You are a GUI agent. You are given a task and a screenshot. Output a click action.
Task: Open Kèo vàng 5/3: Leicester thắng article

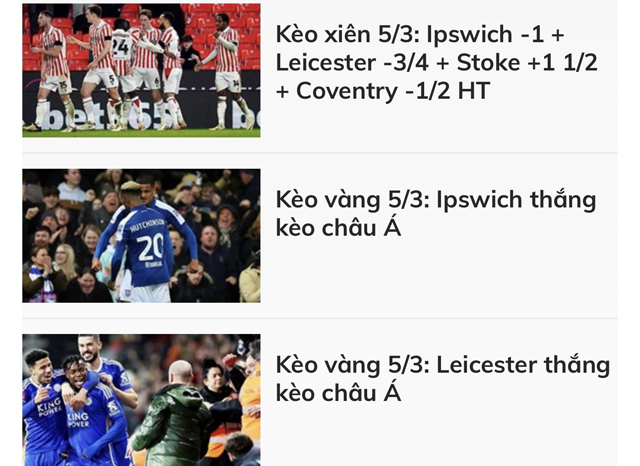click(441, 378)
